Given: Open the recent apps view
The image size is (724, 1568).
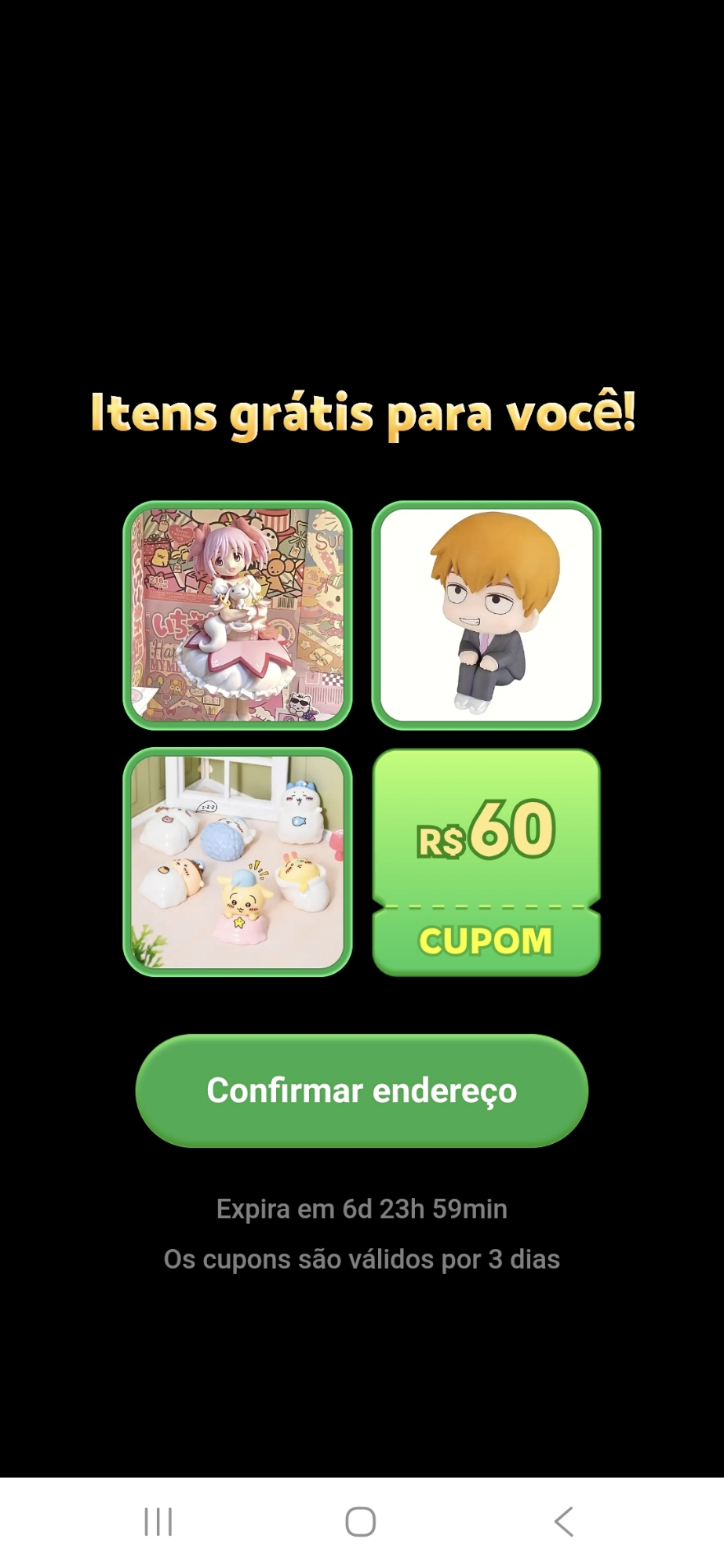Looking at the screenshot, I should 158,1522.
